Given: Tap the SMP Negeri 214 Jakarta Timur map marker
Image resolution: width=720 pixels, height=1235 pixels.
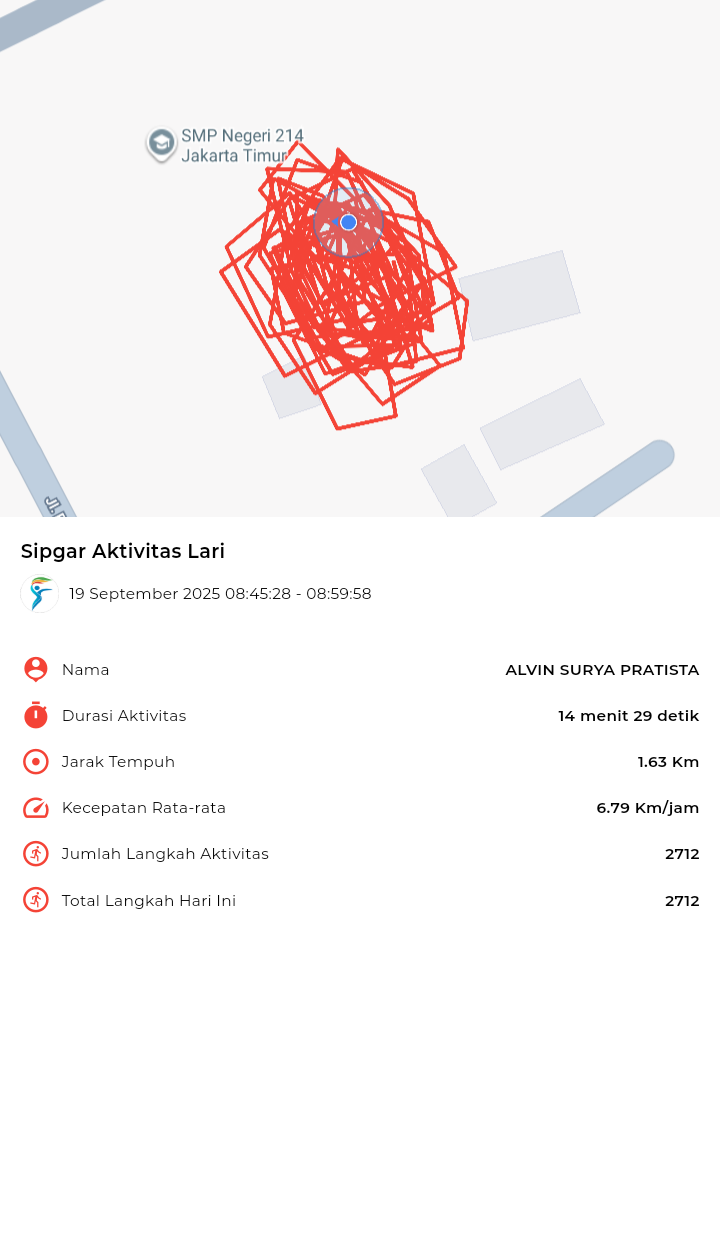Looking at the screenshot, I should pyautogui.click(x=161, y=144).
